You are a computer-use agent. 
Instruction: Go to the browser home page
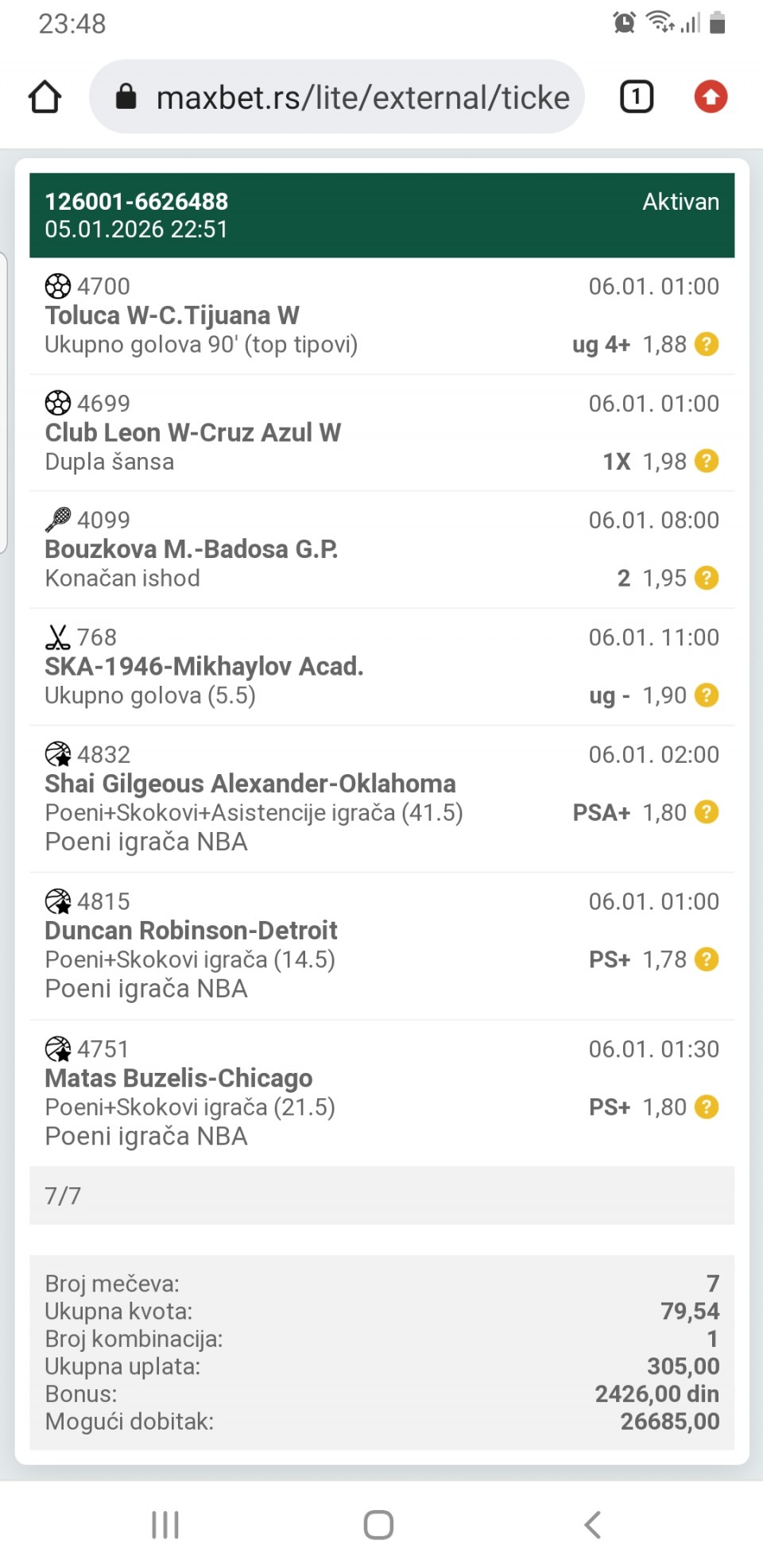(45, 97)
